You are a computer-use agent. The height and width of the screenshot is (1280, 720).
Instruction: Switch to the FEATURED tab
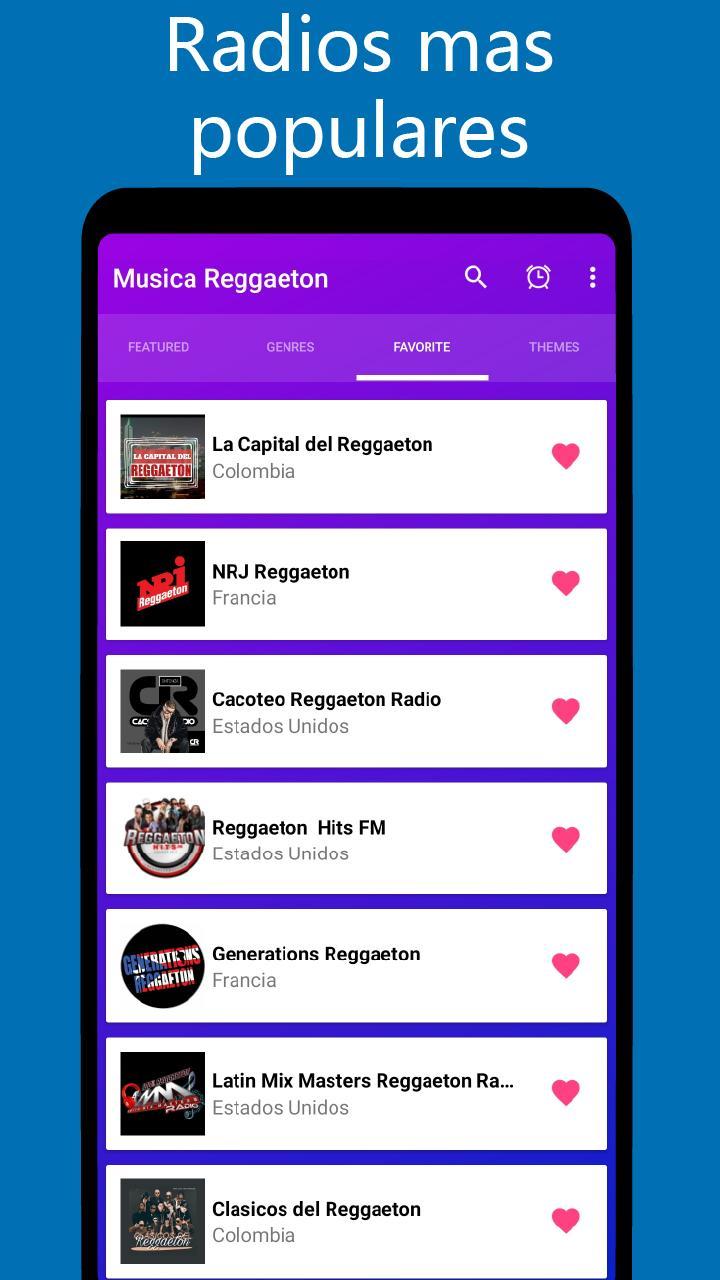pos(158,347)
